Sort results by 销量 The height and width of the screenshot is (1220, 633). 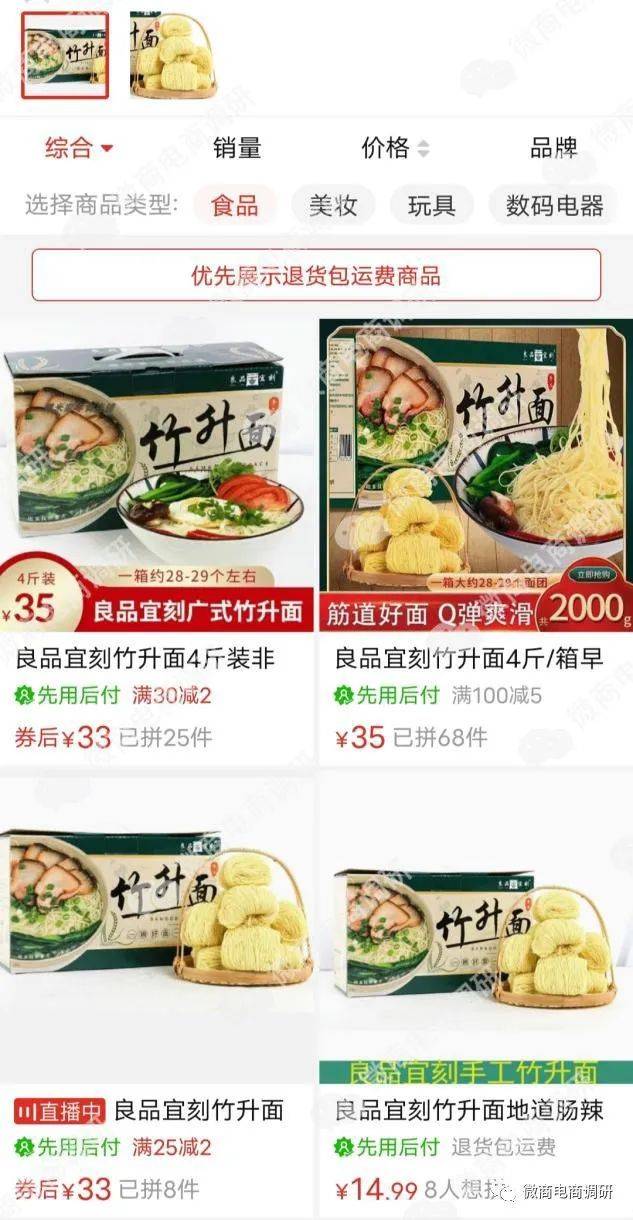pos(237,149)
